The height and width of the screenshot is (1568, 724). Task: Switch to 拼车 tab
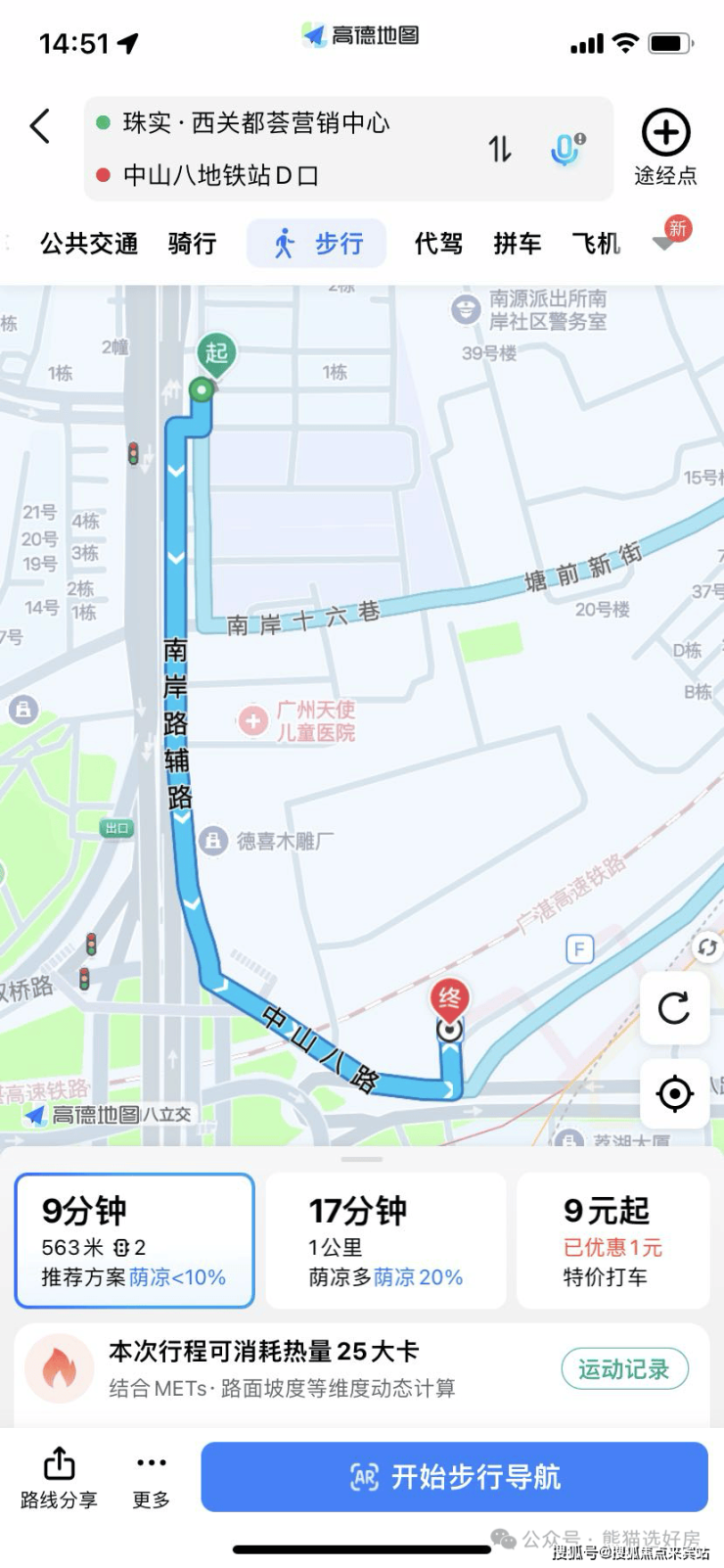pyautogui.click(x=518, y=244)
